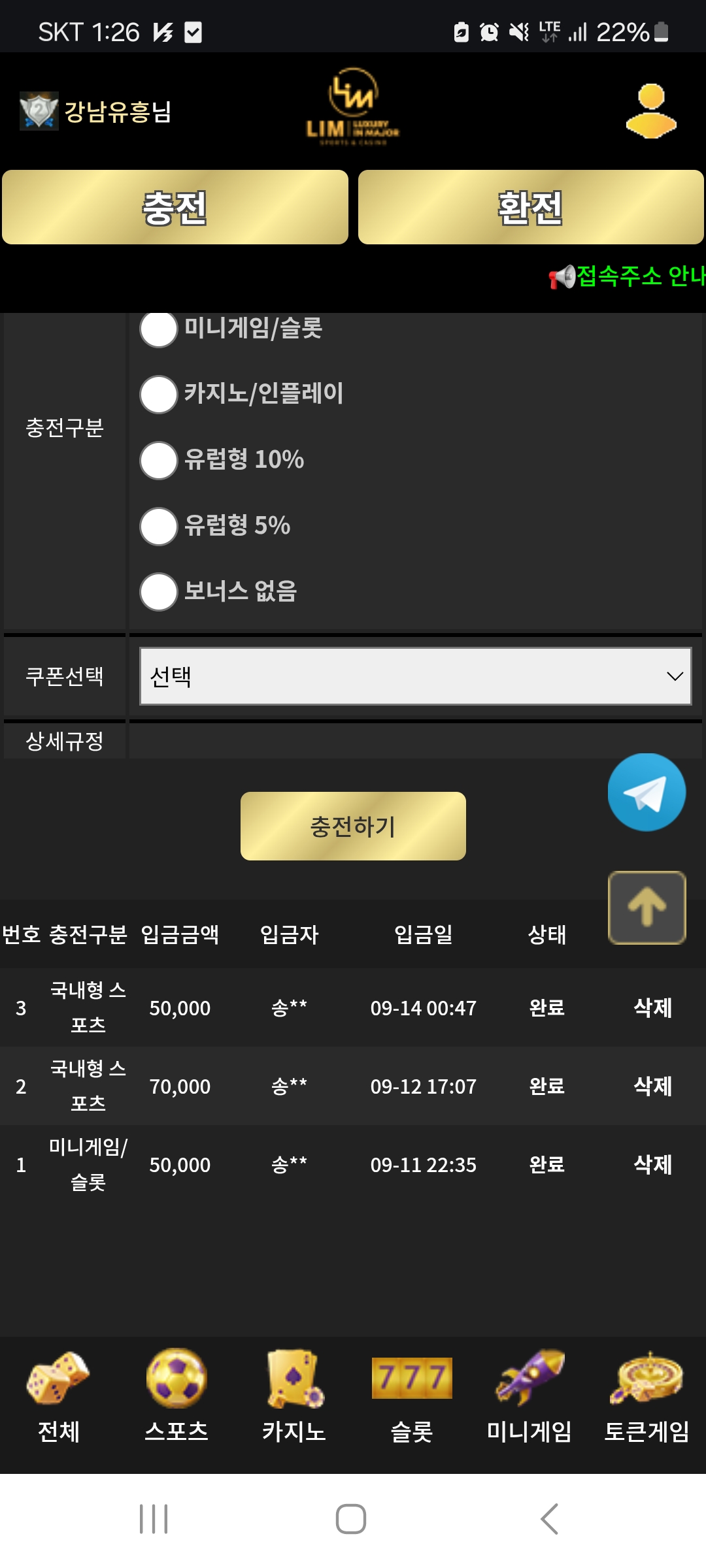Open the user profile icon

(x=651, y=111)
